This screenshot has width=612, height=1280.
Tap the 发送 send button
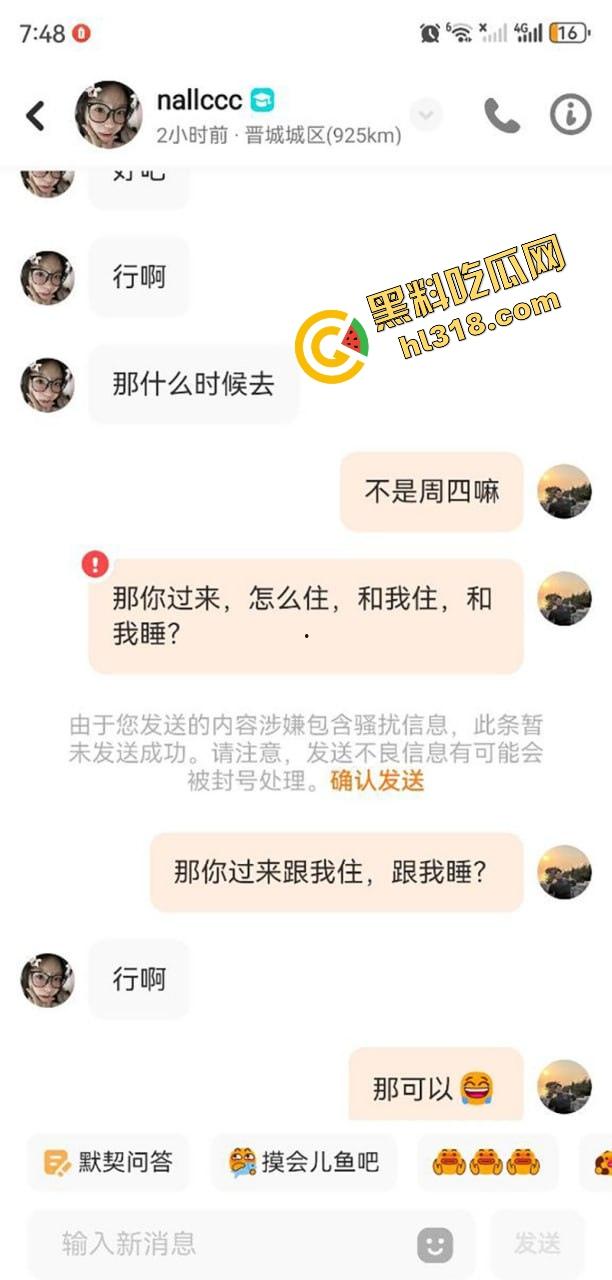[537, 1244]
